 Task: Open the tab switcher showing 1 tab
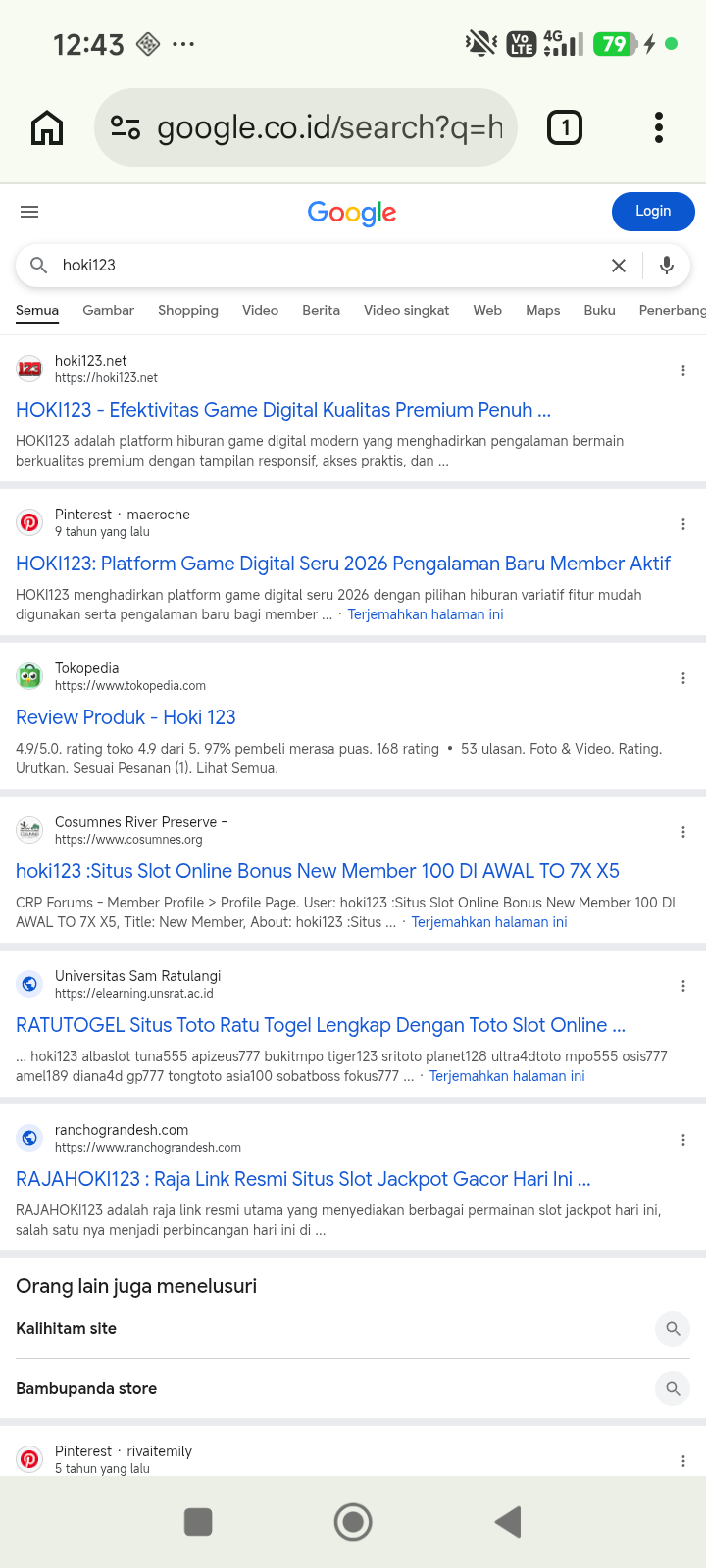(x=564, y=127)
